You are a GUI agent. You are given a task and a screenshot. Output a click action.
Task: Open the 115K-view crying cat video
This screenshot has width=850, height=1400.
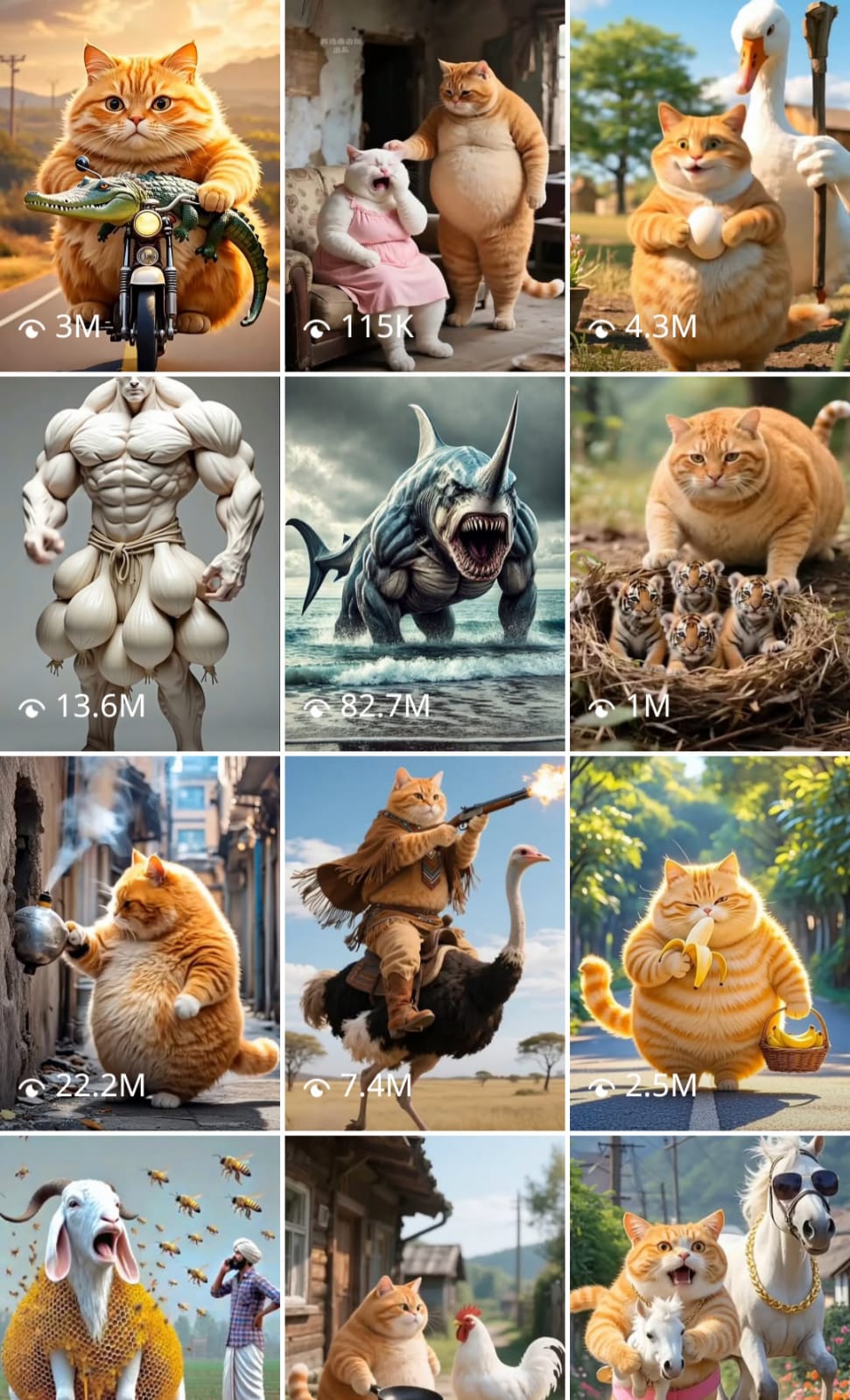(x=425, y=186)
